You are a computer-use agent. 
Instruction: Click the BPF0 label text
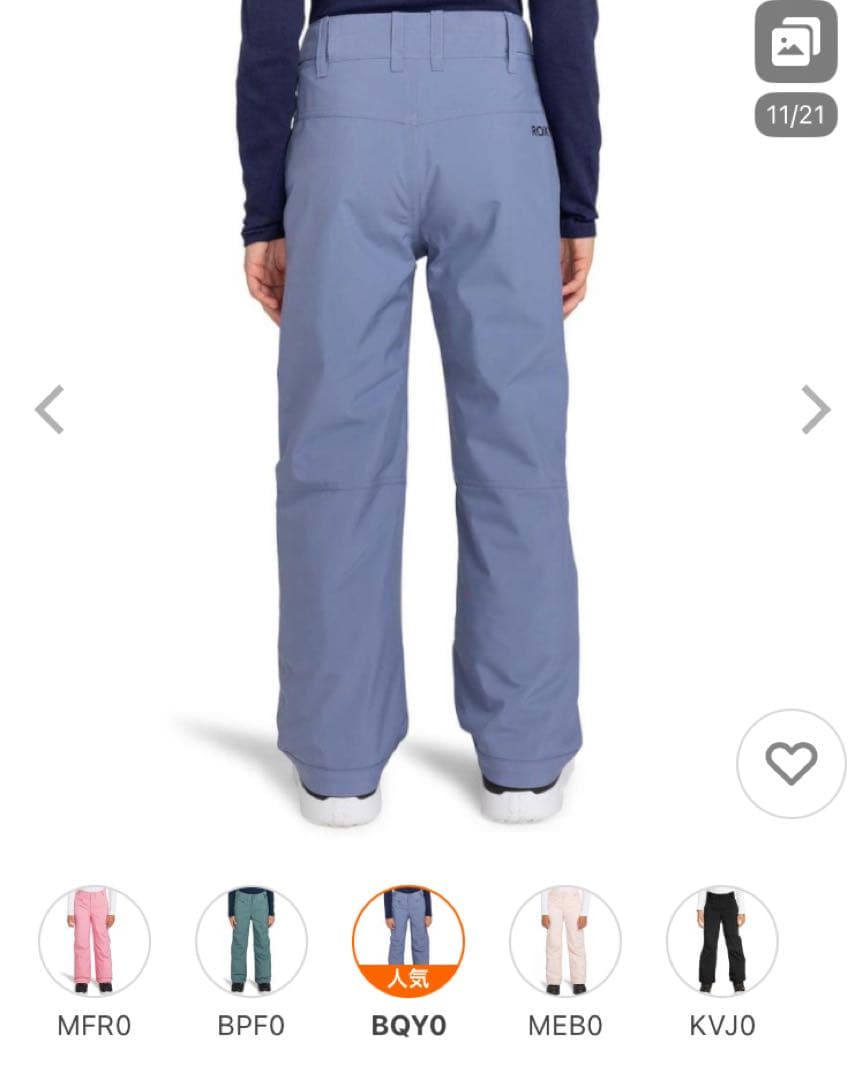tap(253, 1026)
